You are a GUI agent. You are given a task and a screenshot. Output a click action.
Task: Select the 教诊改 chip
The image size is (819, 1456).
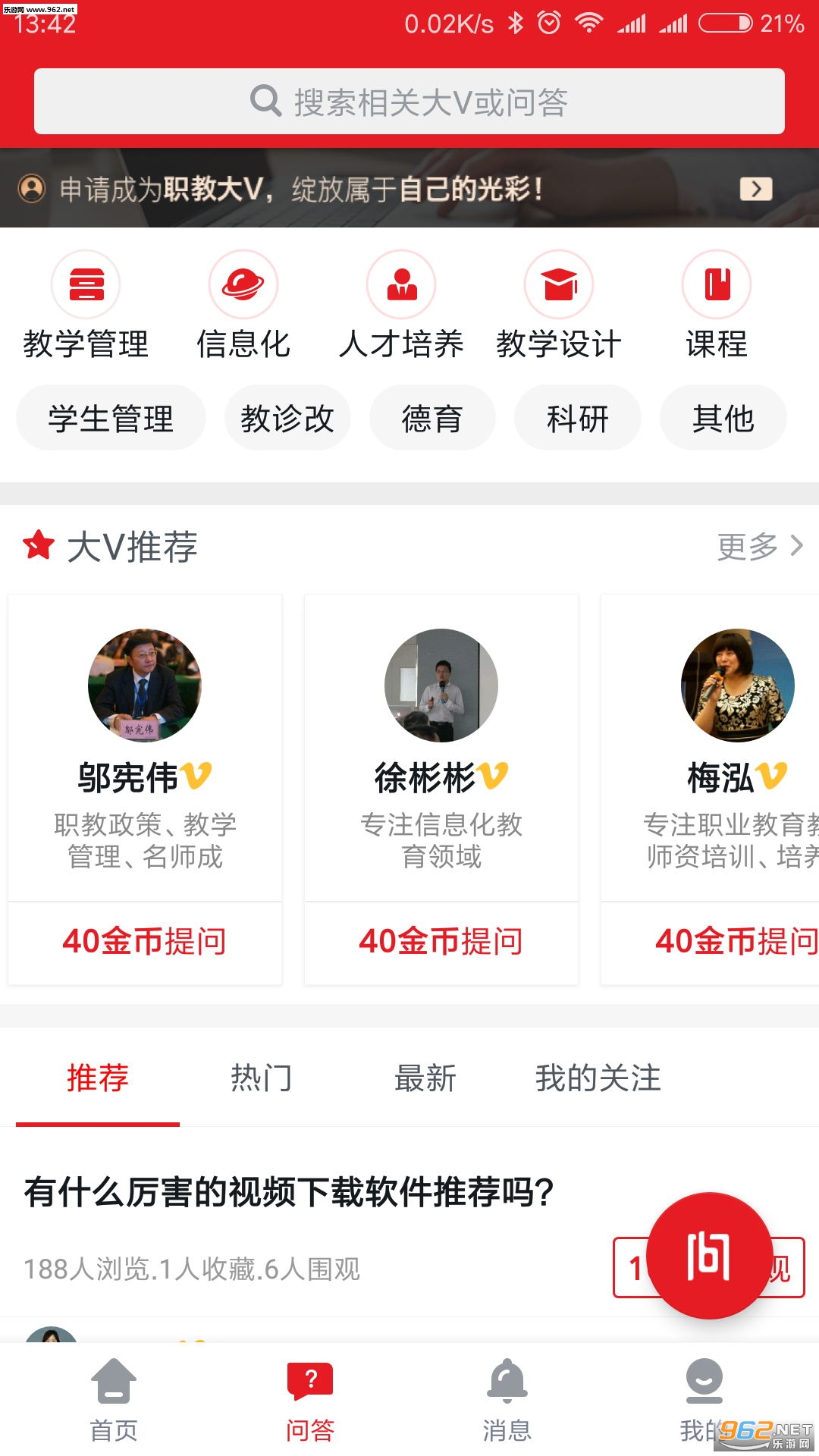[x=287, y=418]
